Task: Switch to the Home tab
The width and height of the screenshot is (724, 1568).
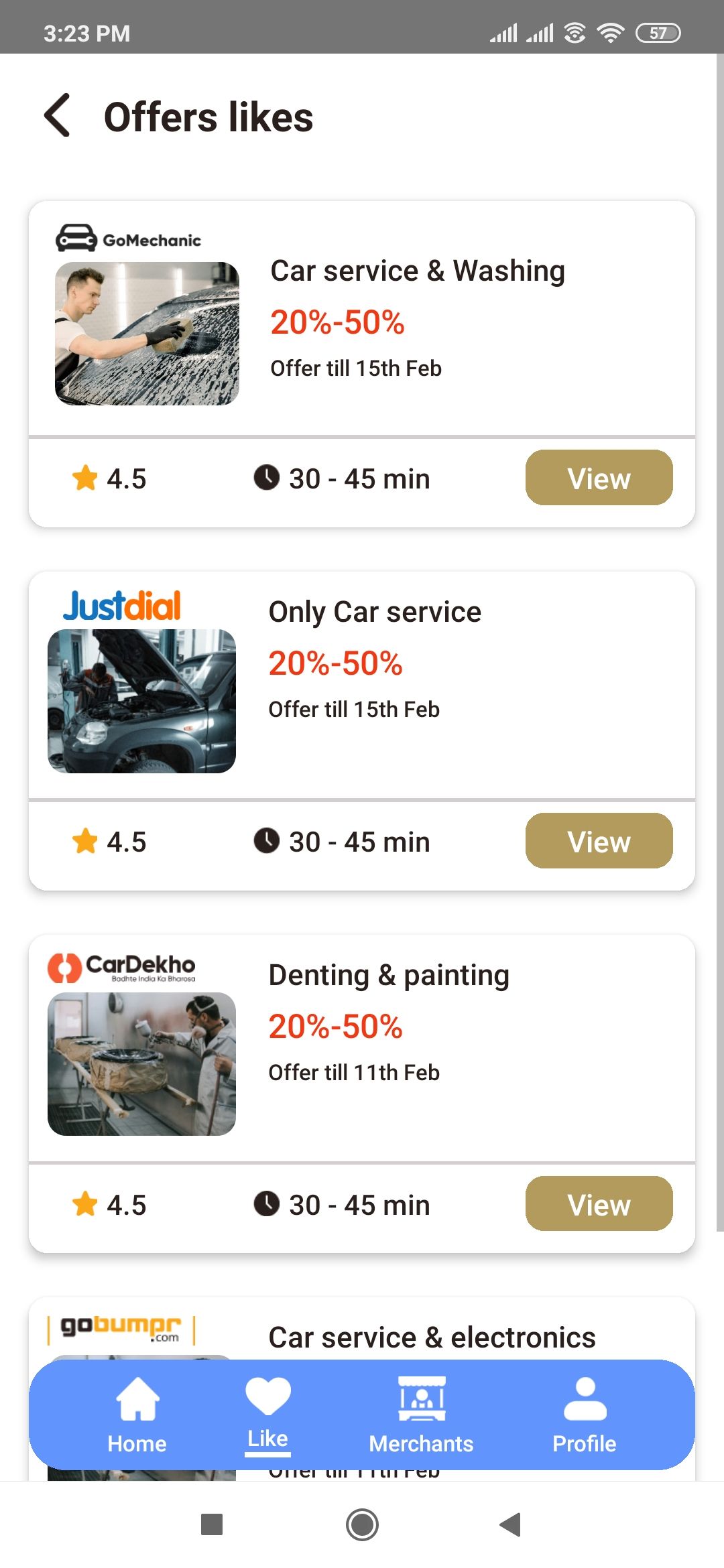Action: coord(137,1415)
